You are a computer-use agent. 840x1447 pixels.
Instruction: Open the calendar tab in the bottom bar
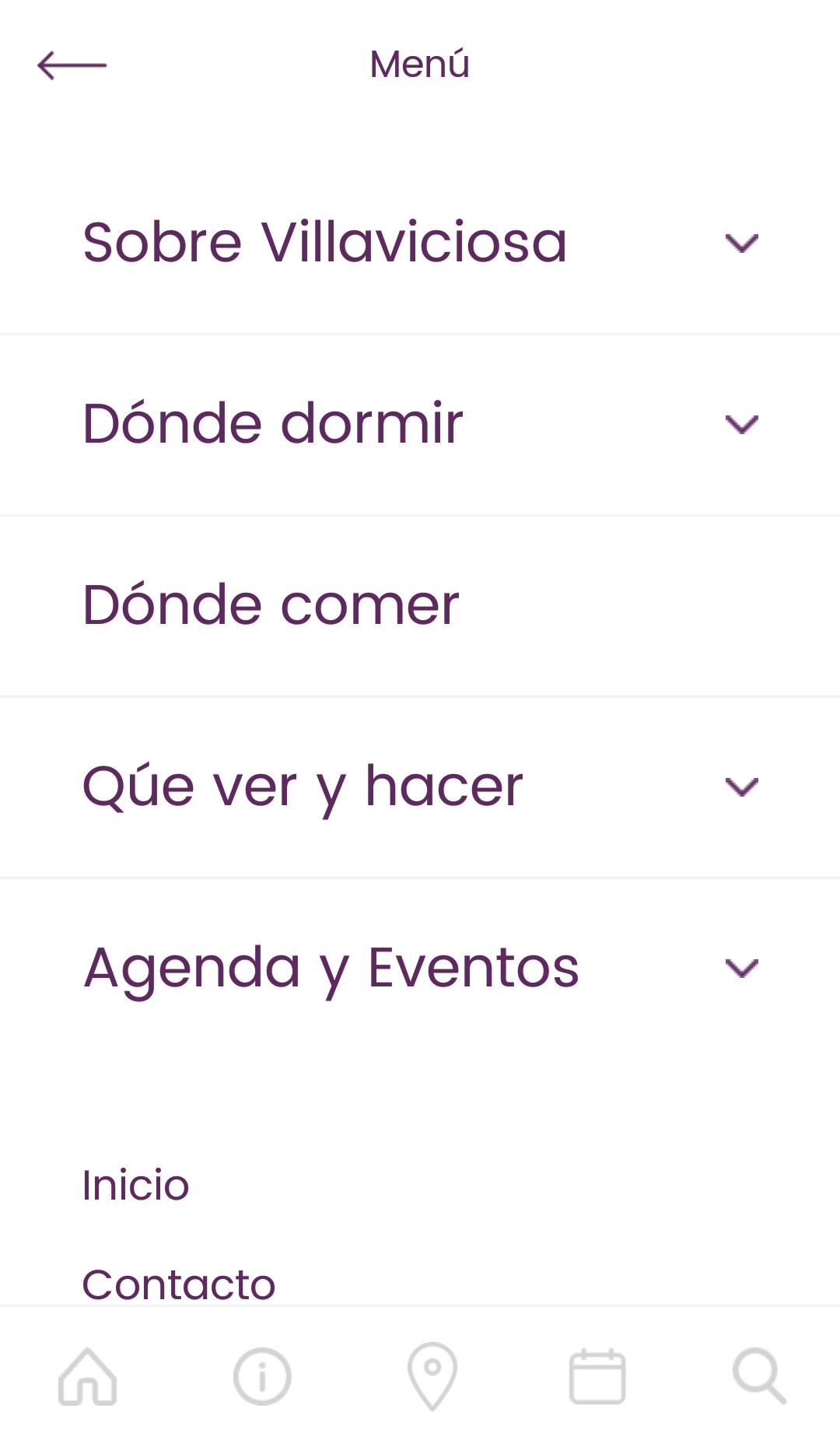[x=597, y=1377]
